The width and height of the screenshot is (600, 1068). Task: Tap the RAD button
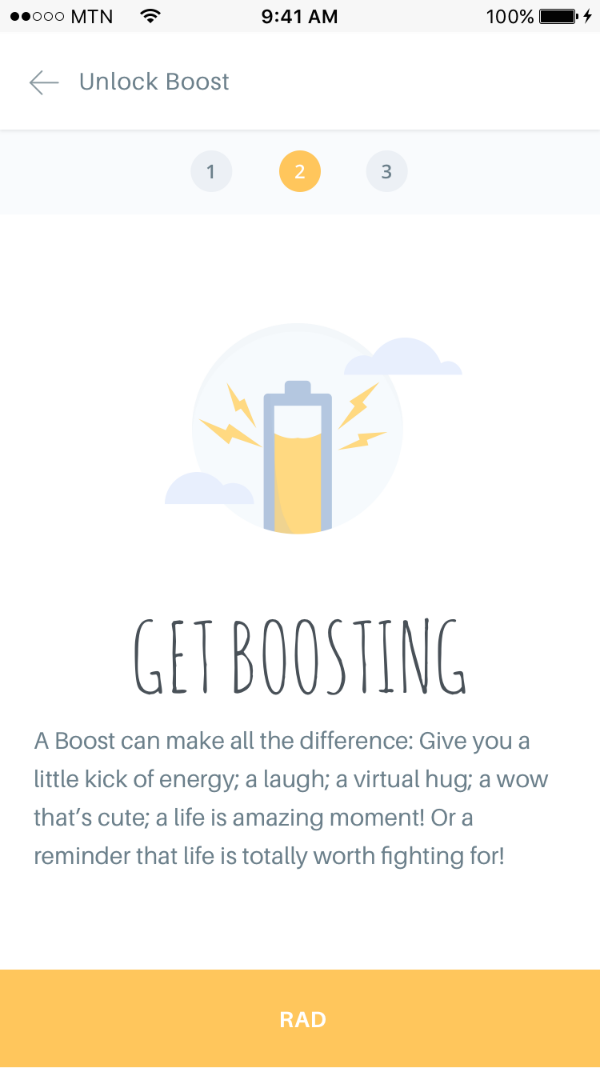(300, 1019)
